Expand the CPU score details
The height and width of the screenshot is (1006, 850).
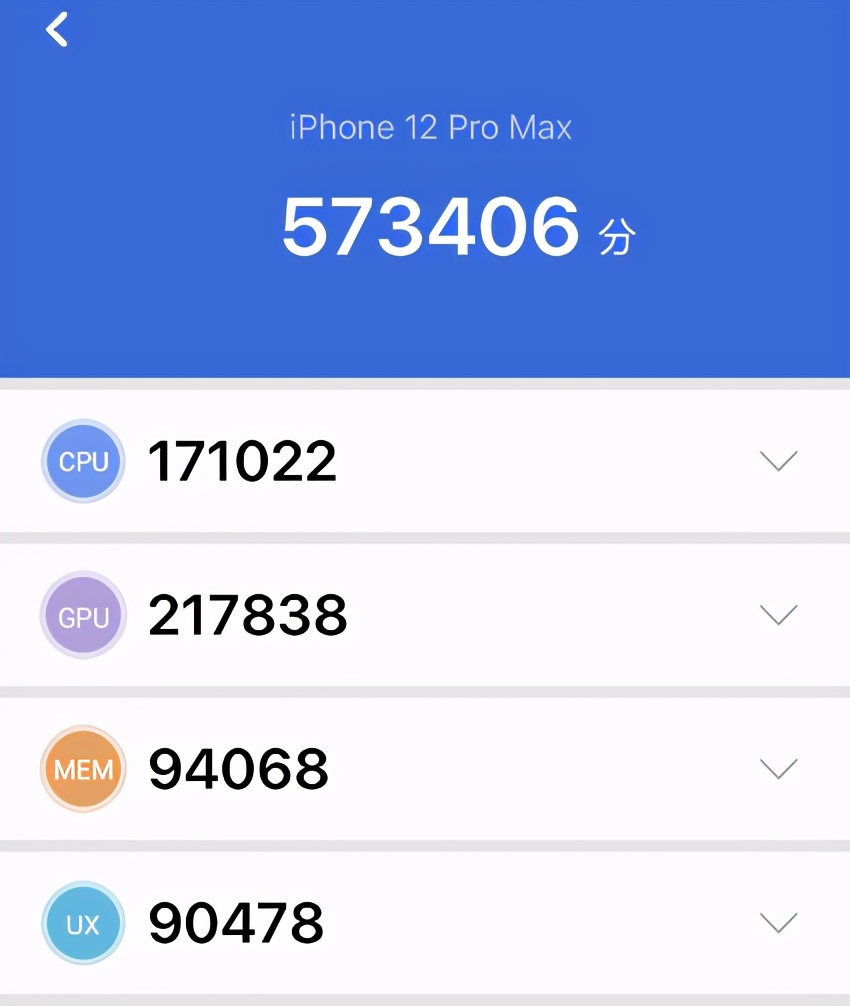click(x=778, y=461)
